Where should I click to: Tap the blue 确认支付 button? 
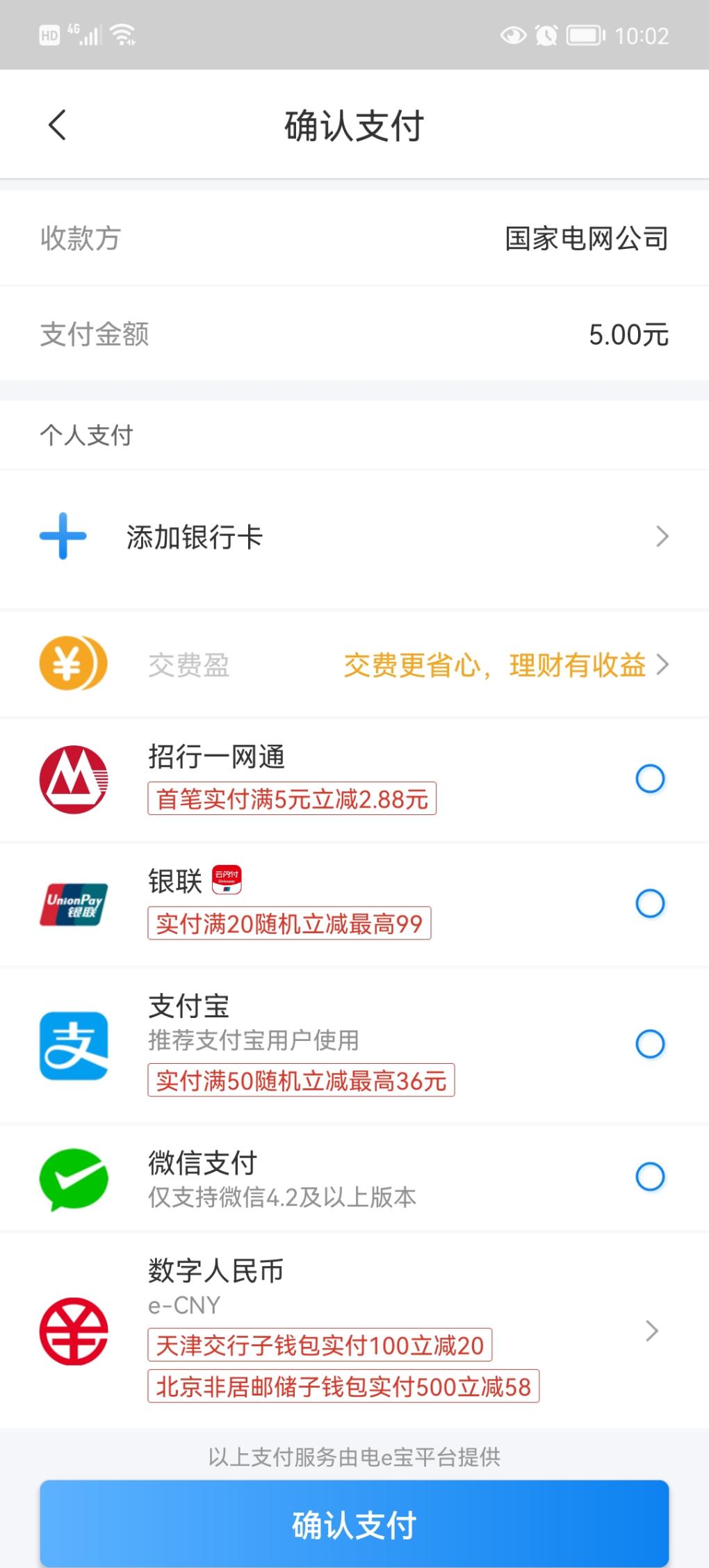click(x=354, y=1524)
